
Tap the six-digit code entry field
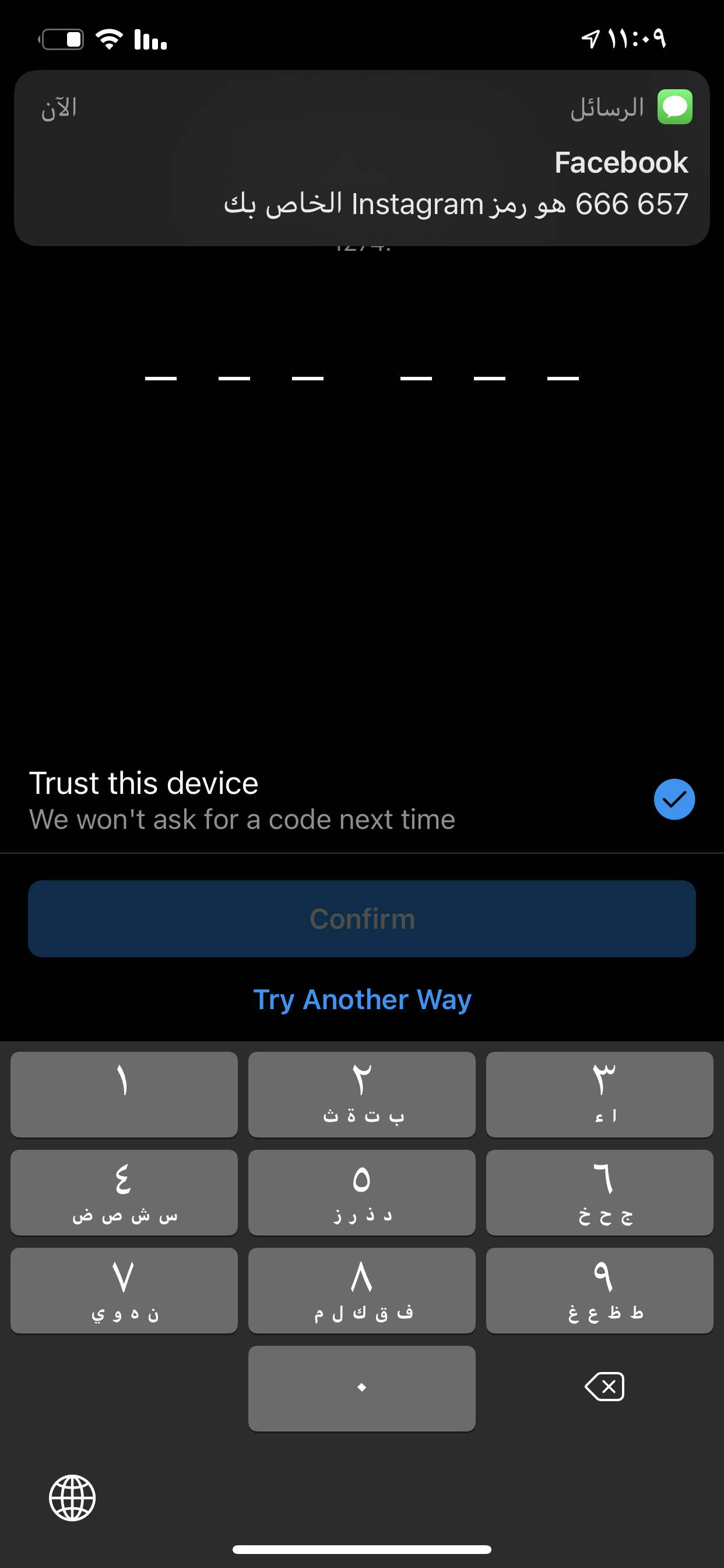(362, 378)
